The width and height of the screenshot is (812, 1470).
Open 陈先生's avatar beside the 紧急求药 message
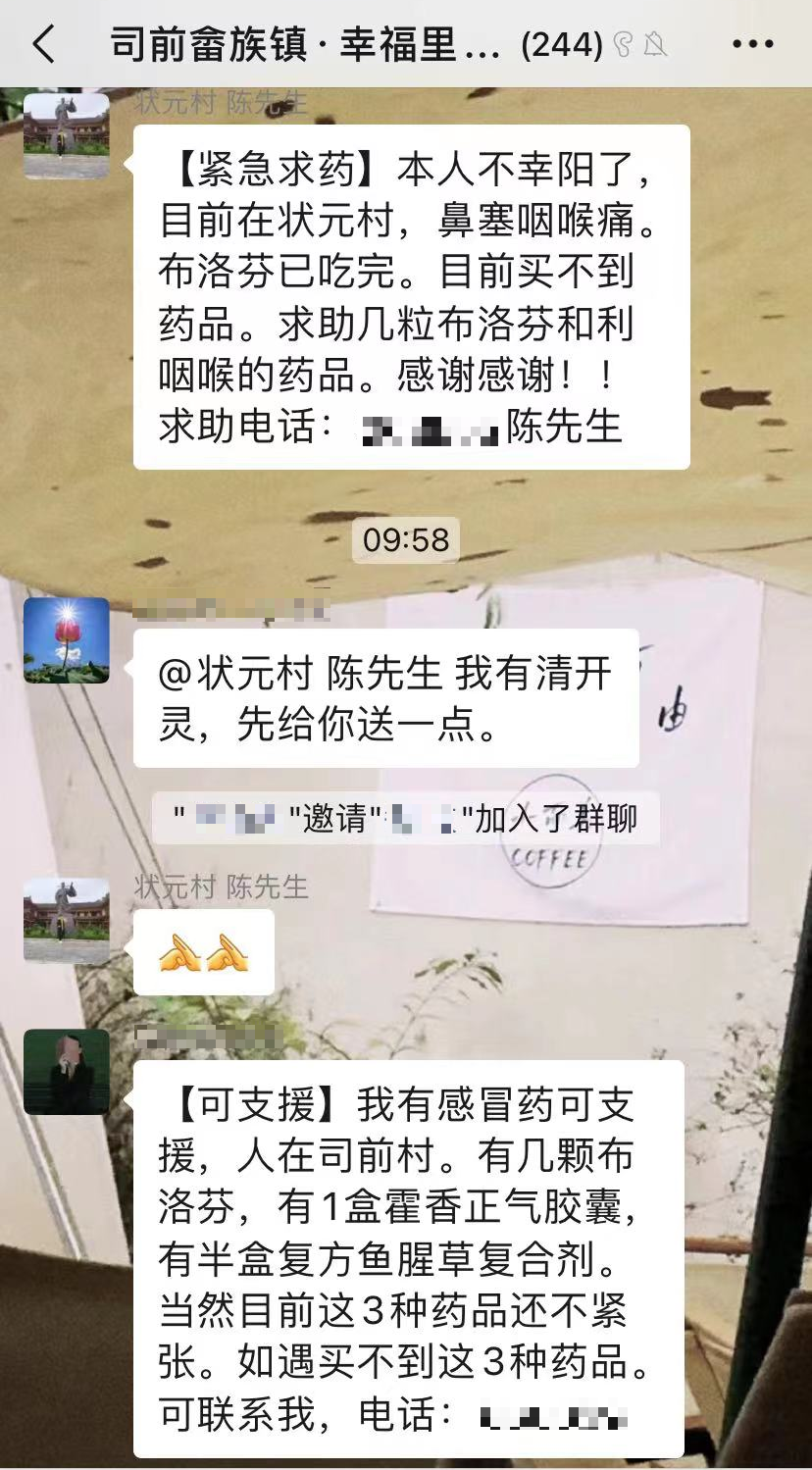[x=67, y=135]
